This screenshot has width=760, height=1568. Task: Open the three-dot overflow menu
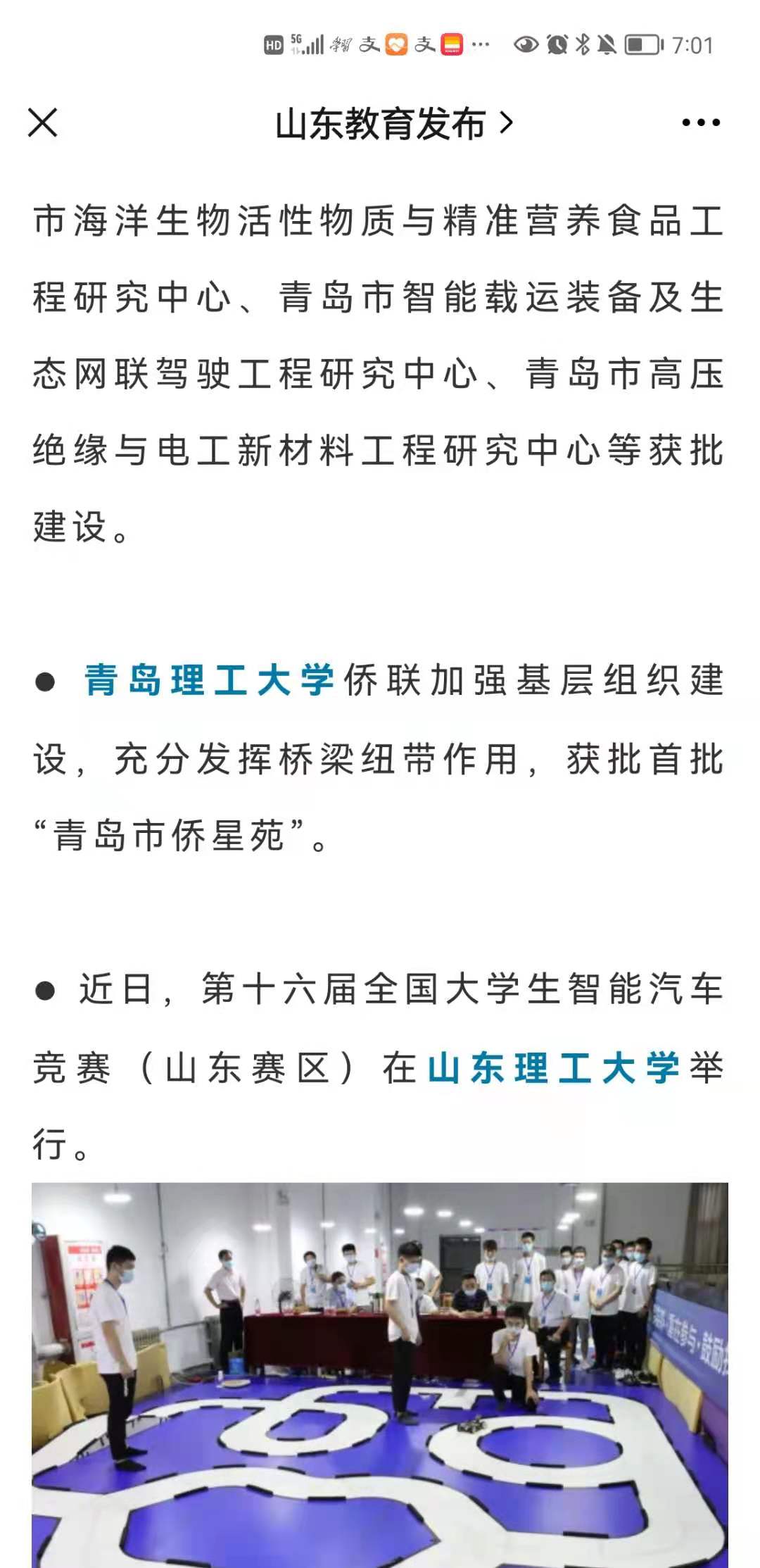(x=701, y=123)
